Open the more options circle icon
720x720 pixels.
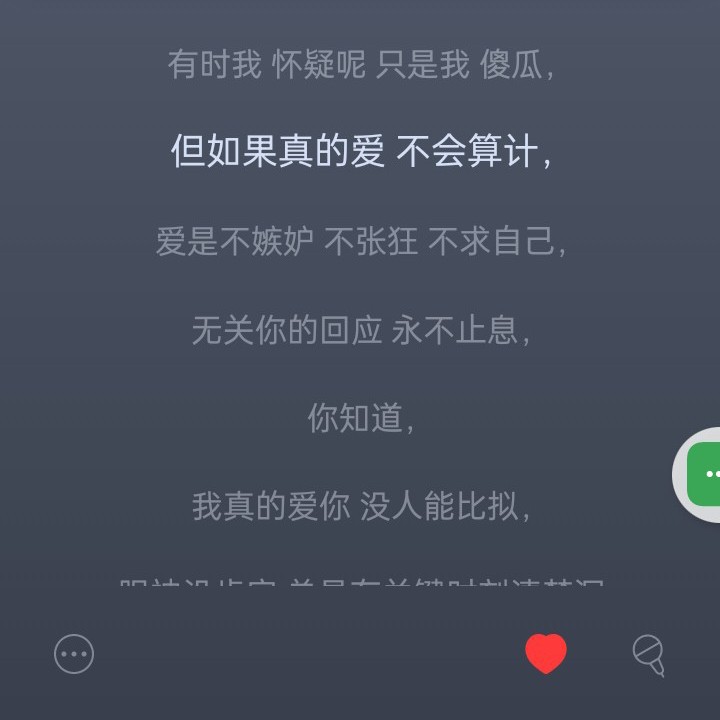(x=74, y=654)
